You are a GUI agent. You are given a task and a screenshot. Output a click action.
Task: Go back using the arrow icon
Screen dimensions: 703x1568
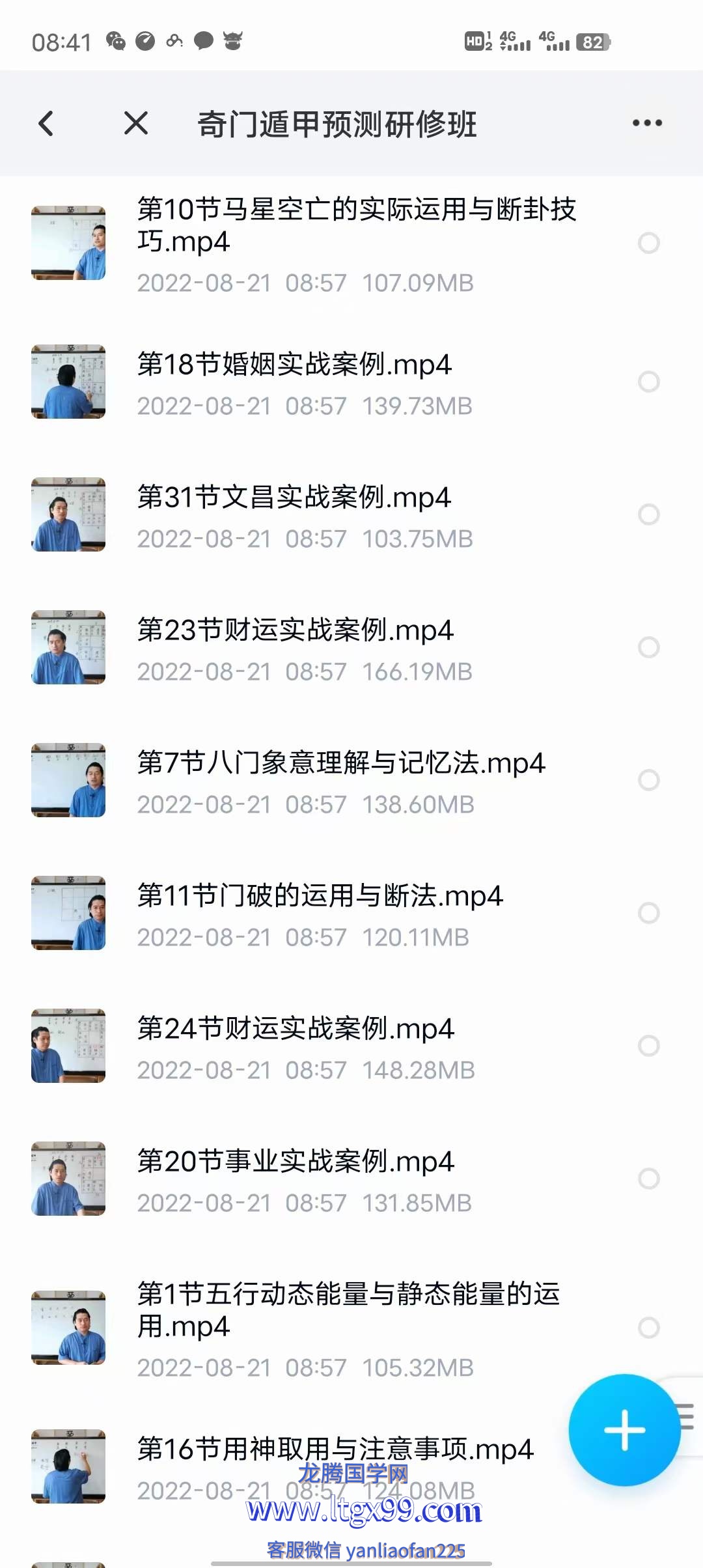coord(46,123)
